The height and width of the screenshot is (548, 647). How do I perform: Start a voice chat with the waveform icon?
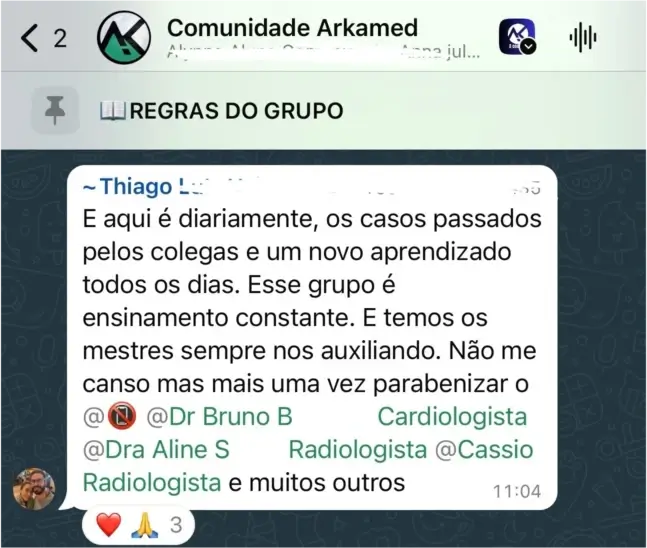[582, 39]
